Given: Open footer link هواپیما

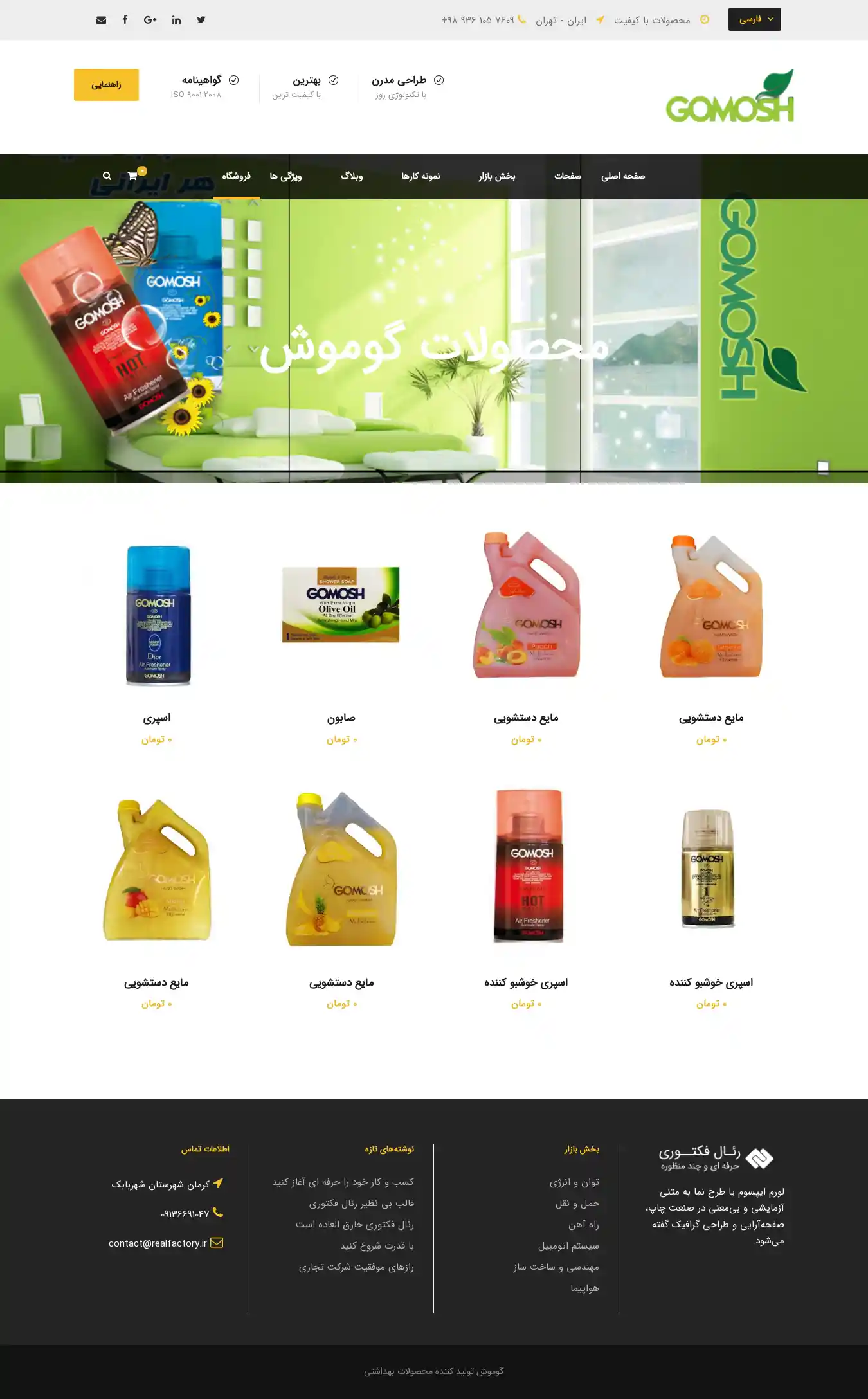Looking at the screenshot, I should pyautogui.click(x=584, y=1288).
